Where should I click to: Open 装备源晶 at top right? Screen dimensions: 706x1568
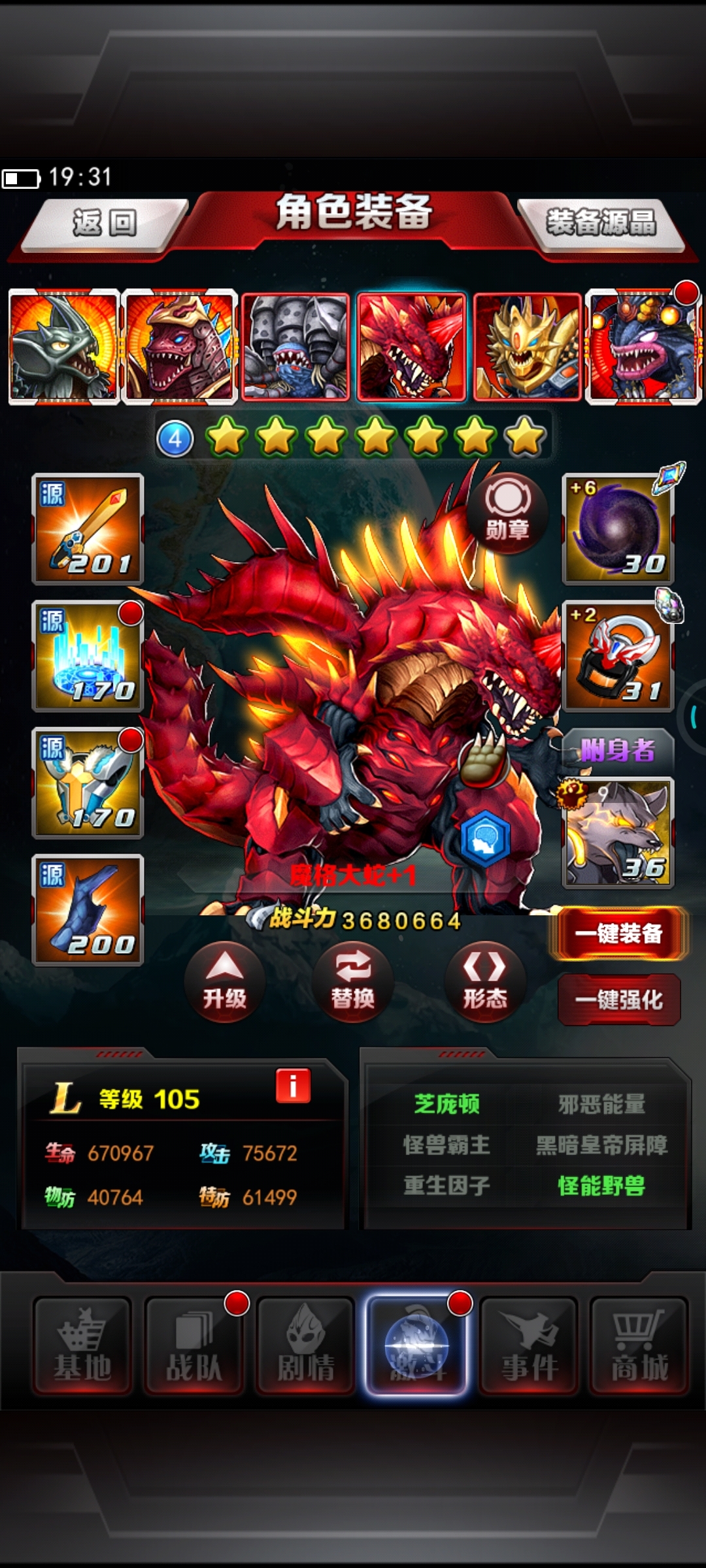click(x=600, y=225)
